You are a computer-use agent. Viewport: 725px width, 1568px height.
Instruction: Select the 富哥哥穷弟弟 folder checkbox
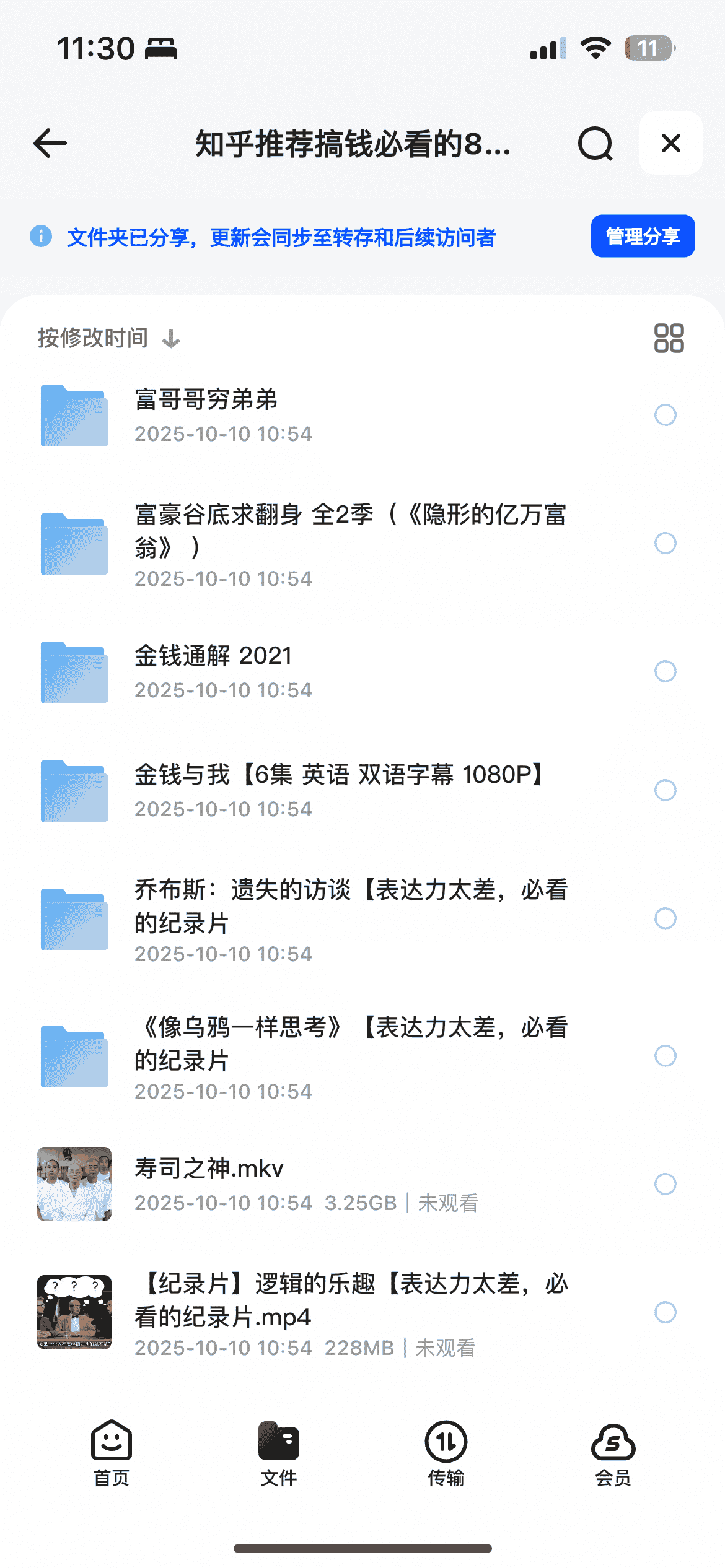(665, 415)
